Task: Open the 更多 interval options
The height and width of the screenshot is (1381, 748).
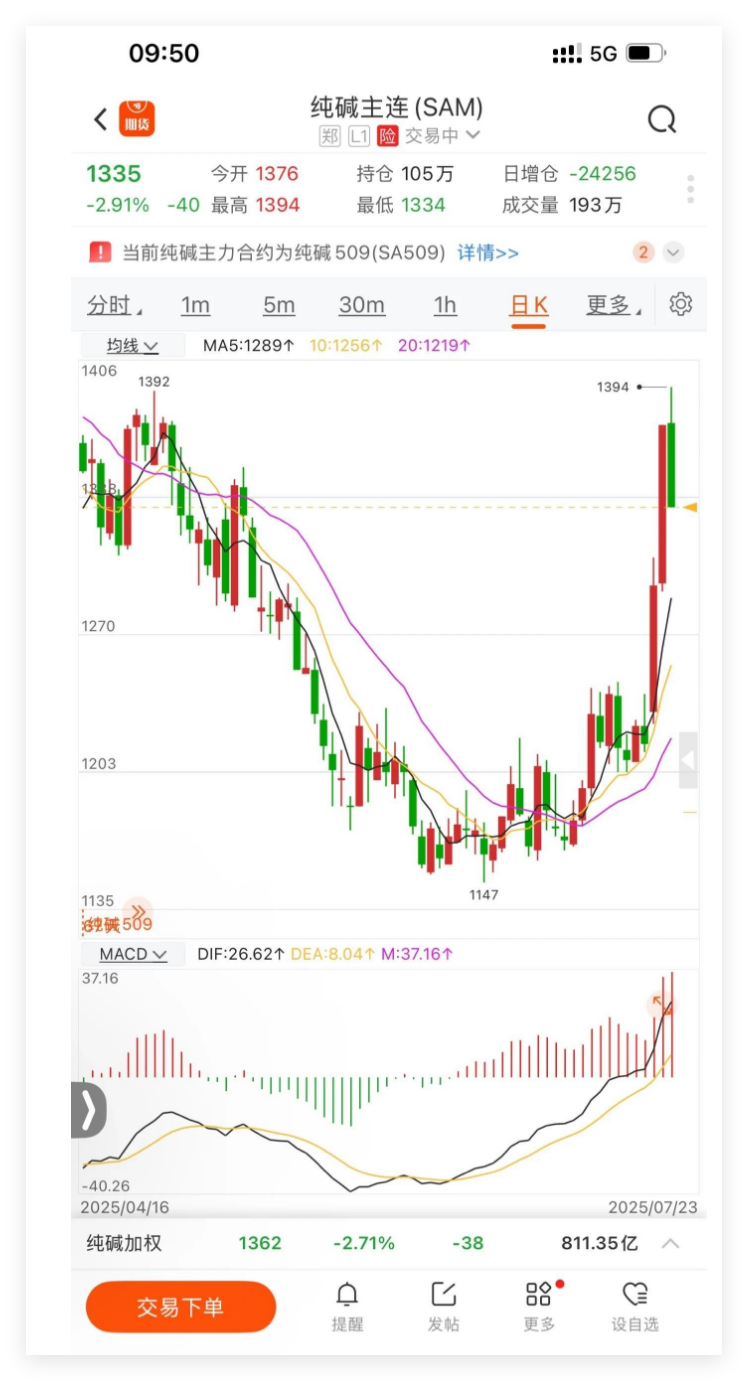Action: coord(612,305)
